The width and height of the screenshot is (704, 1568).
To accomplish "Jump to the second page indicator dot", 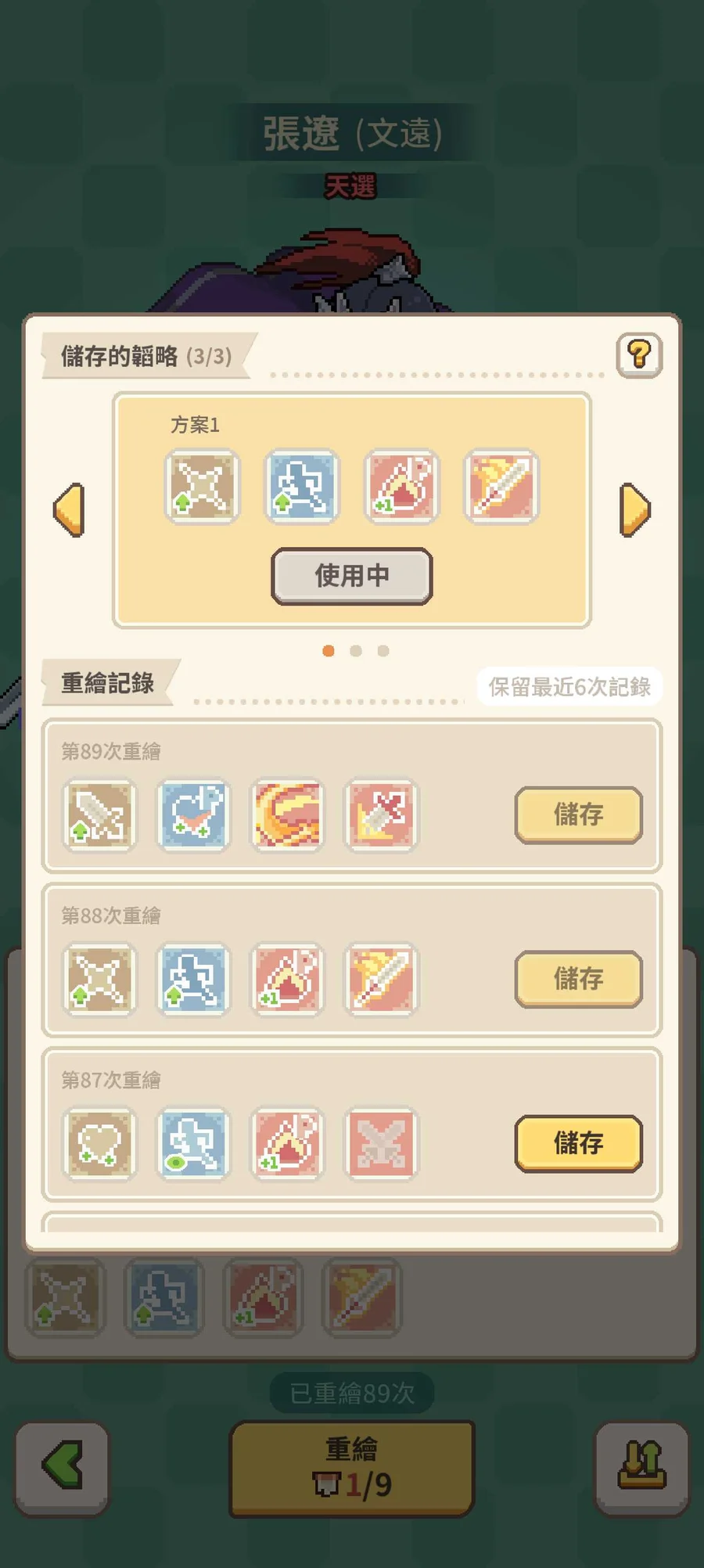I will coord(356,651).
